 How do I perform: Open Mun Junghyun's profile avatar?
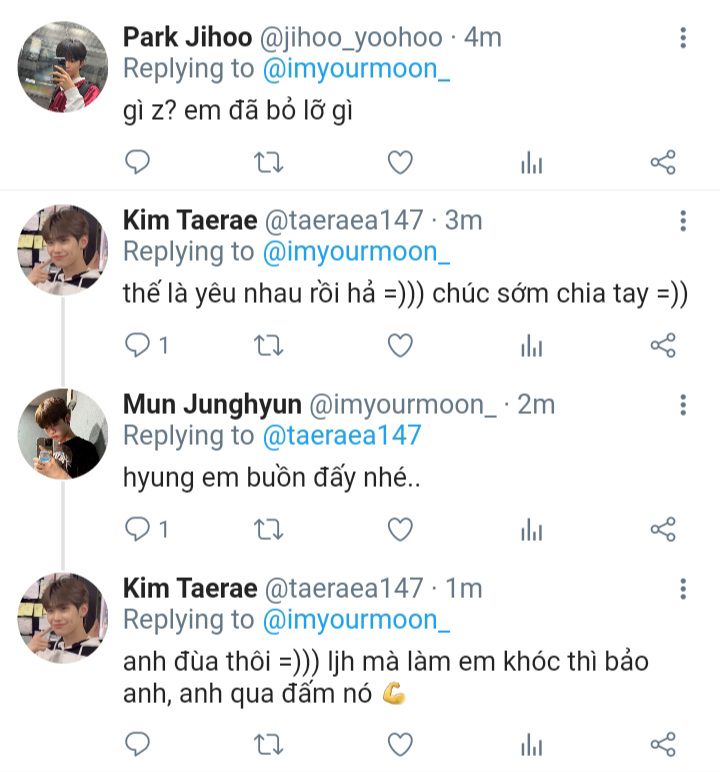tap(62, 434)
